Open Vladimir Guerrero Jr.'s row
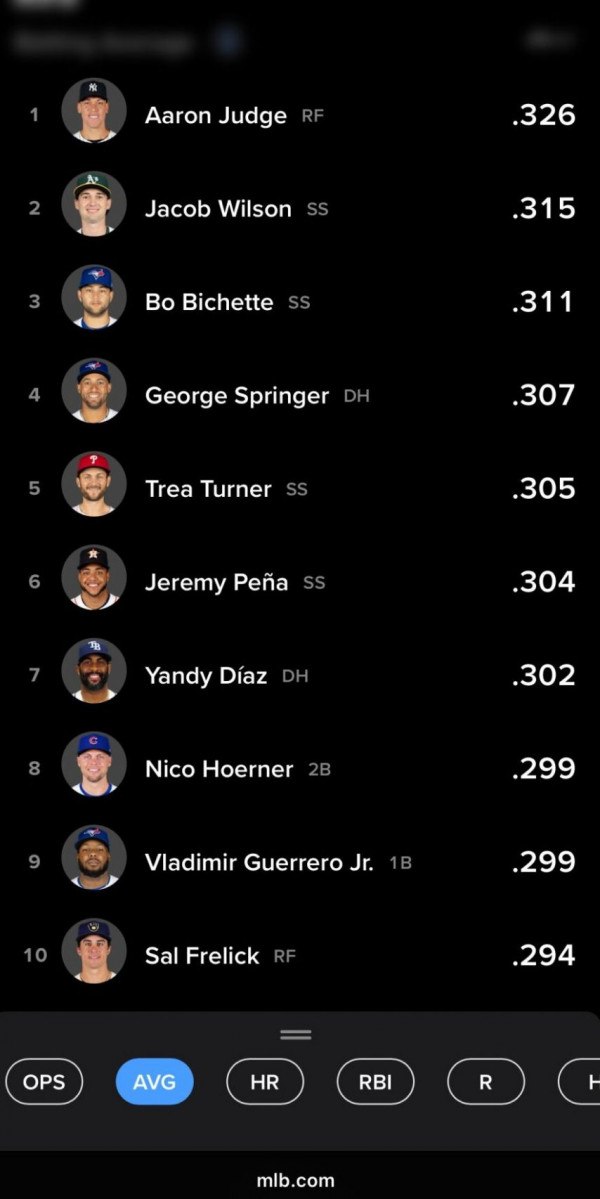Viewport: 600px width, 1199px height. pyautogui.click(x=300, y=861)
